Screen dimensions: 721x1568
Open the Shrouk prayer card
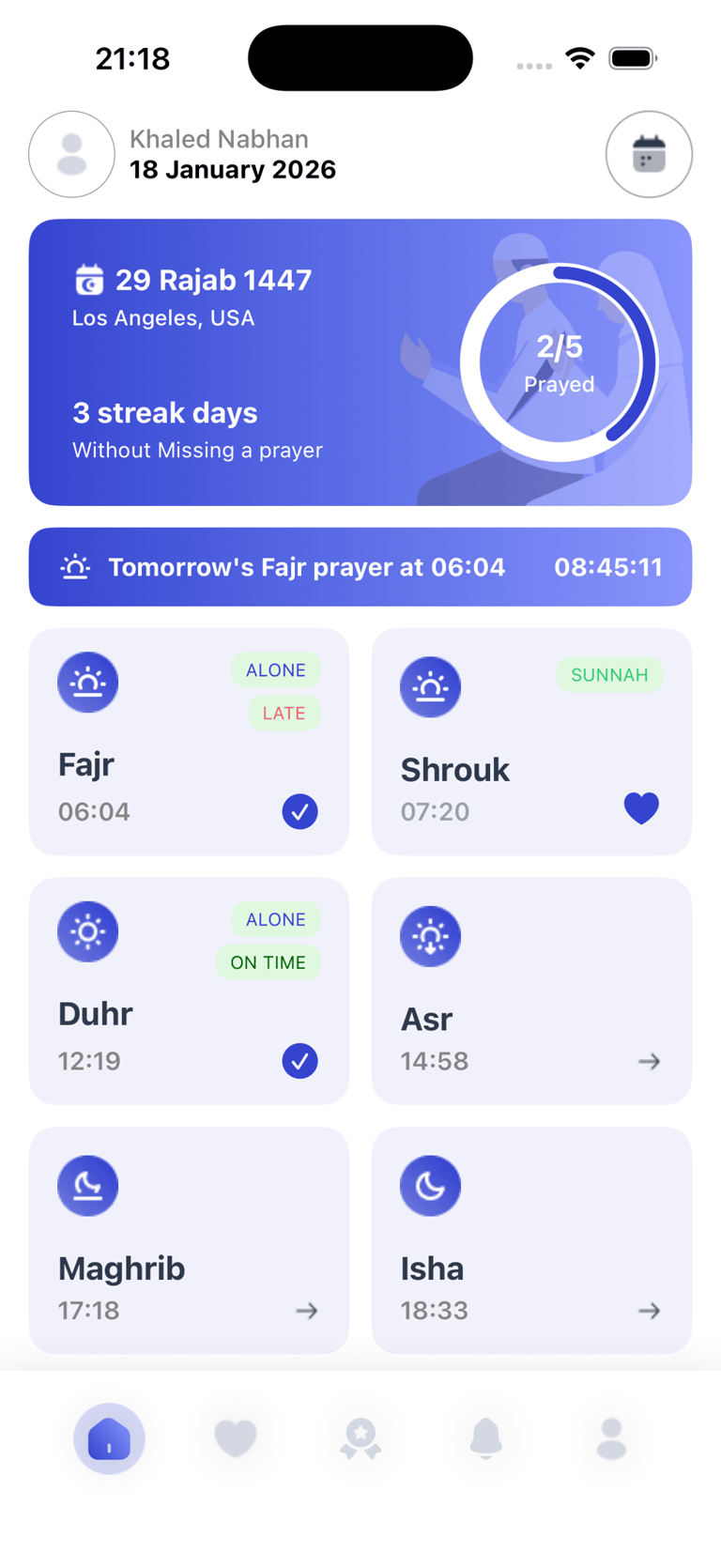point(531,742)
